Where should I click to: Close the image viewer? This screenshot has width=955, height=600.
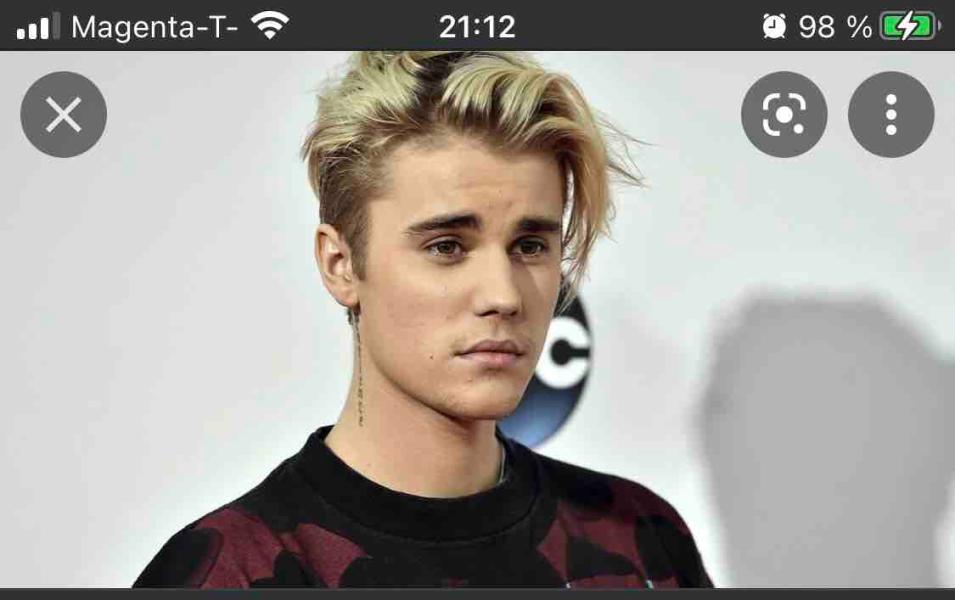point(64,115)
